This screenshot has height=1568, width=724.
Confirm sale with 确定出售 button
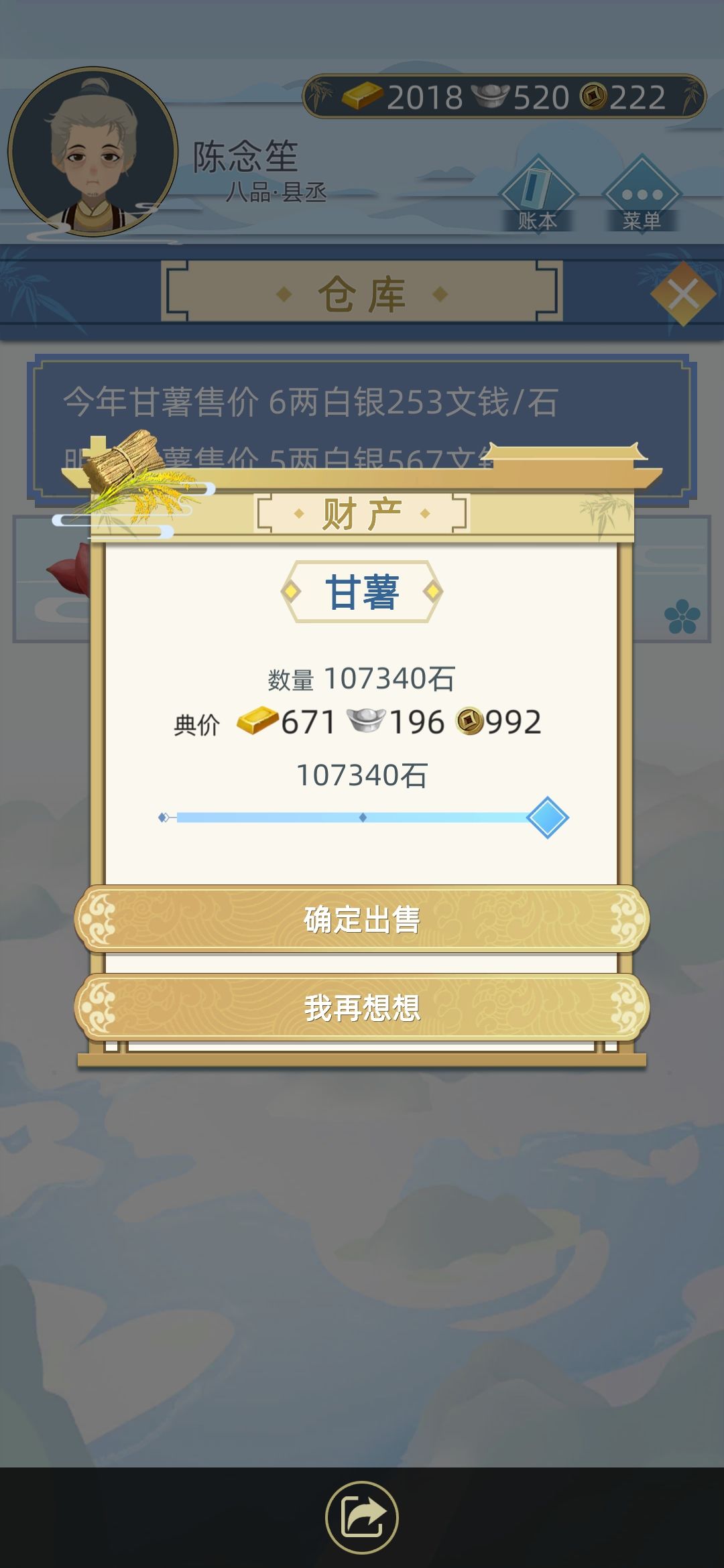click(x=362, y=919)
